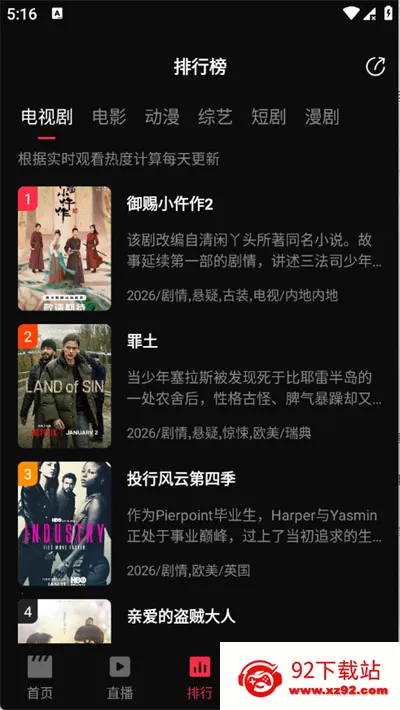Open 投行风云第四季 details
This screenshot has height=710, width=400.
tap(200, 524)
